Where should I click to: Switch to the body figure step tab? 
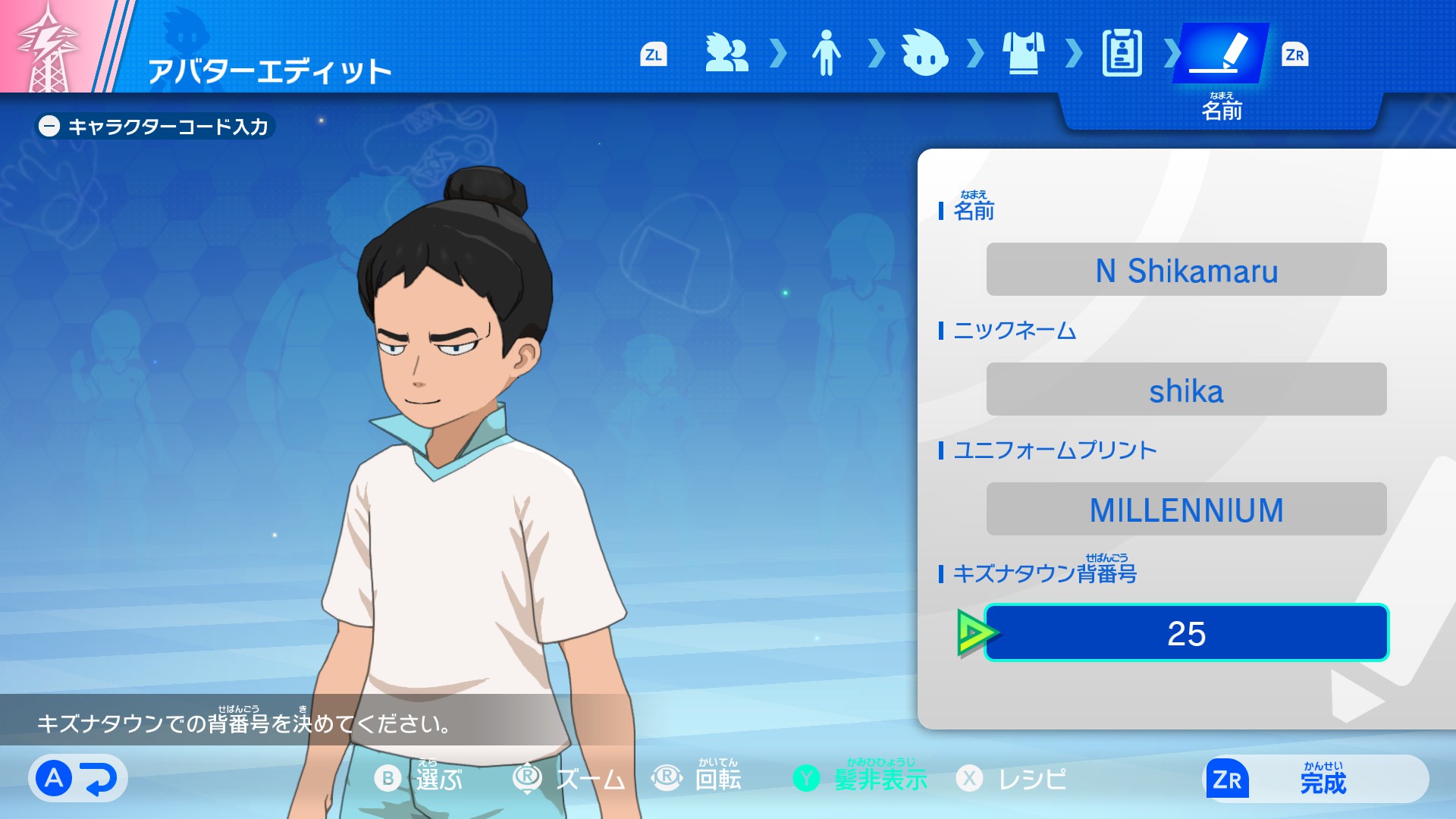tap(826, 53)
